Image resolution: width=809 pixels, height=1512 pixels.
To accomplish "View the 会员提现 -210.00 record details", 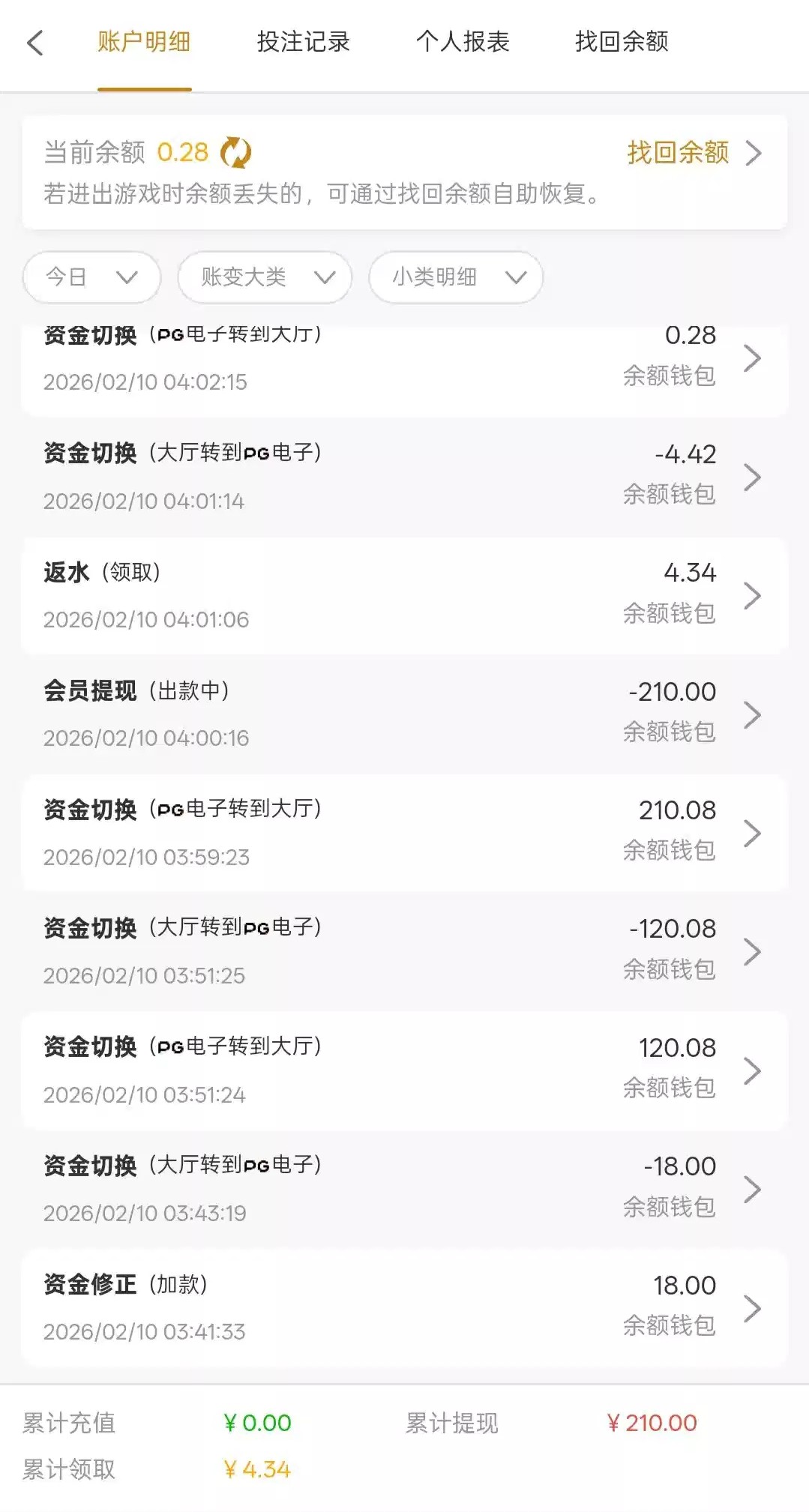I will (405, 714).
